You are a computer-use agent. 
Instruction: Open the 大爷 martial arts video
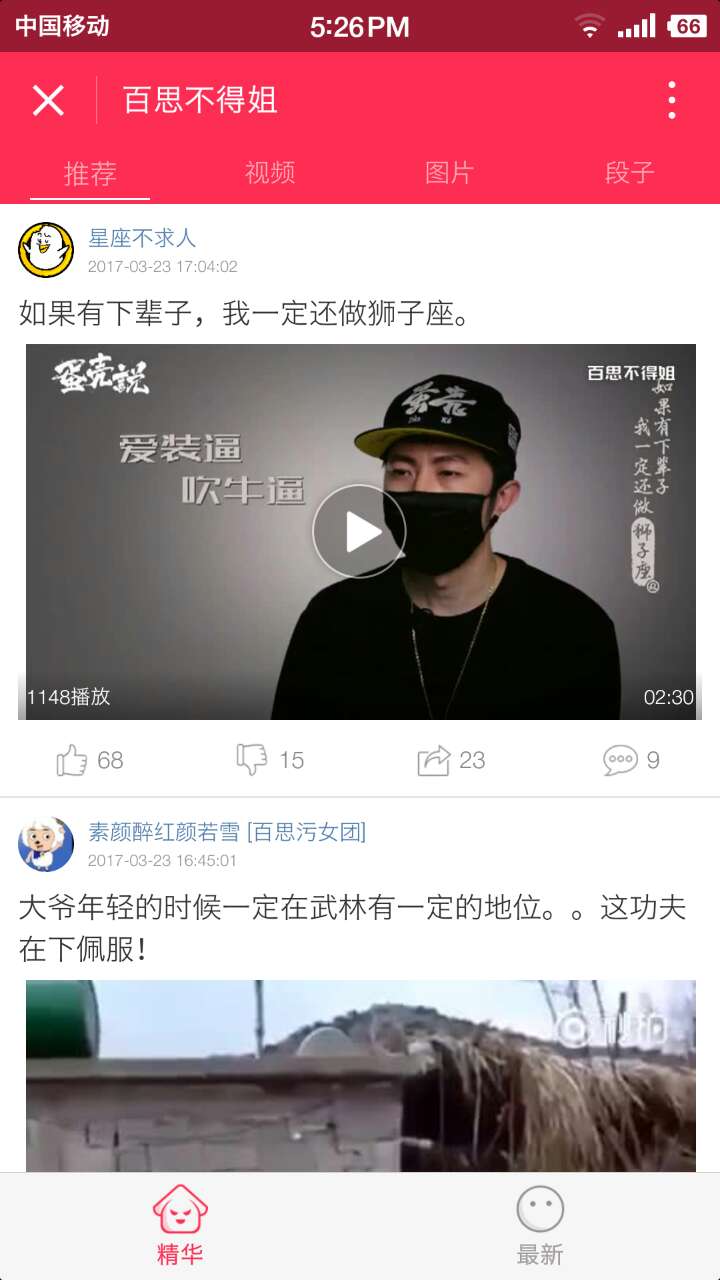[360, 1075]
